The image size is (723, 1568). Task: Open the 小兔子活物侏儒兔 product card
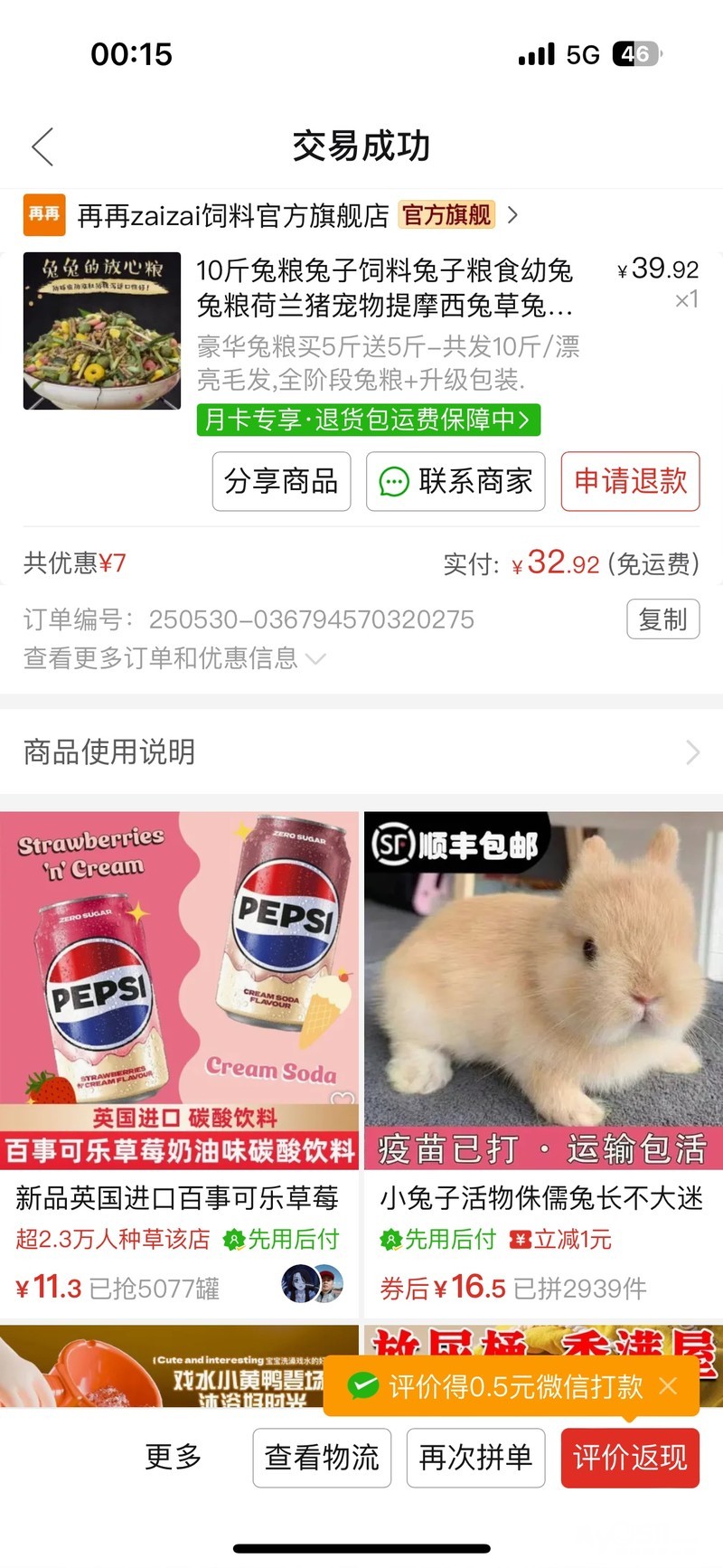(x=542, y=1040)
